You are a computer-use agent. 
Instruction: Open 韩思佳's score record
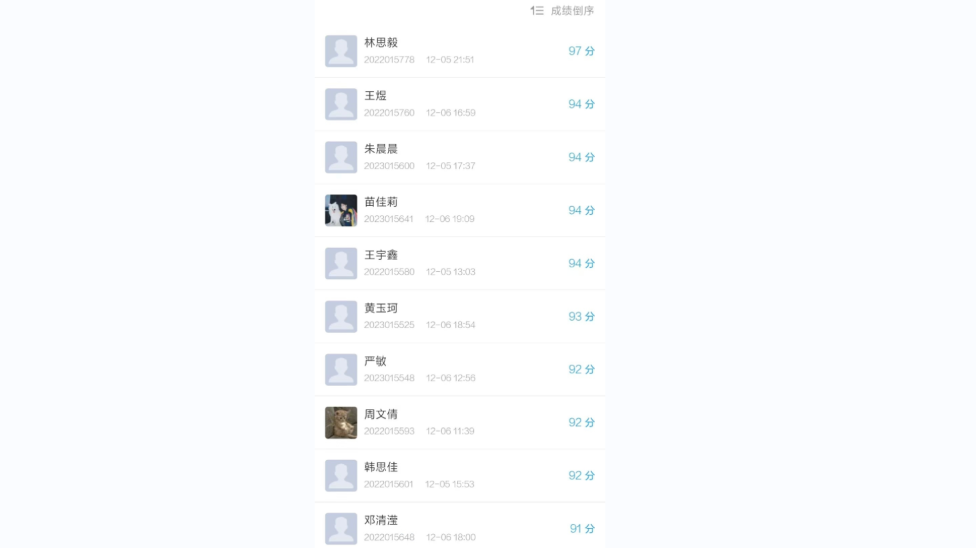pyautogui.click(x=460, y=475)
